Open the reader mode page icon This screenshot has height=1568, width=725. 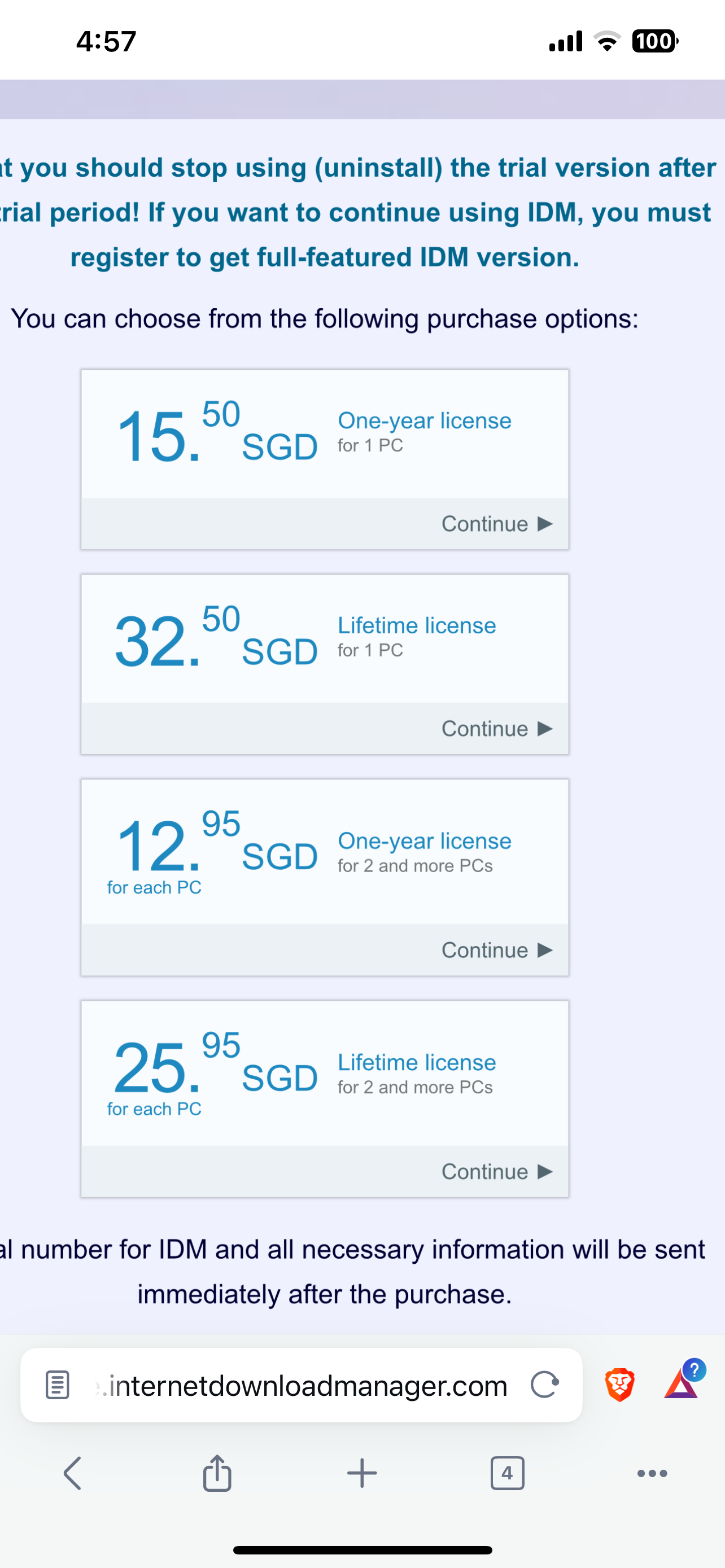tap(58, 1385)
